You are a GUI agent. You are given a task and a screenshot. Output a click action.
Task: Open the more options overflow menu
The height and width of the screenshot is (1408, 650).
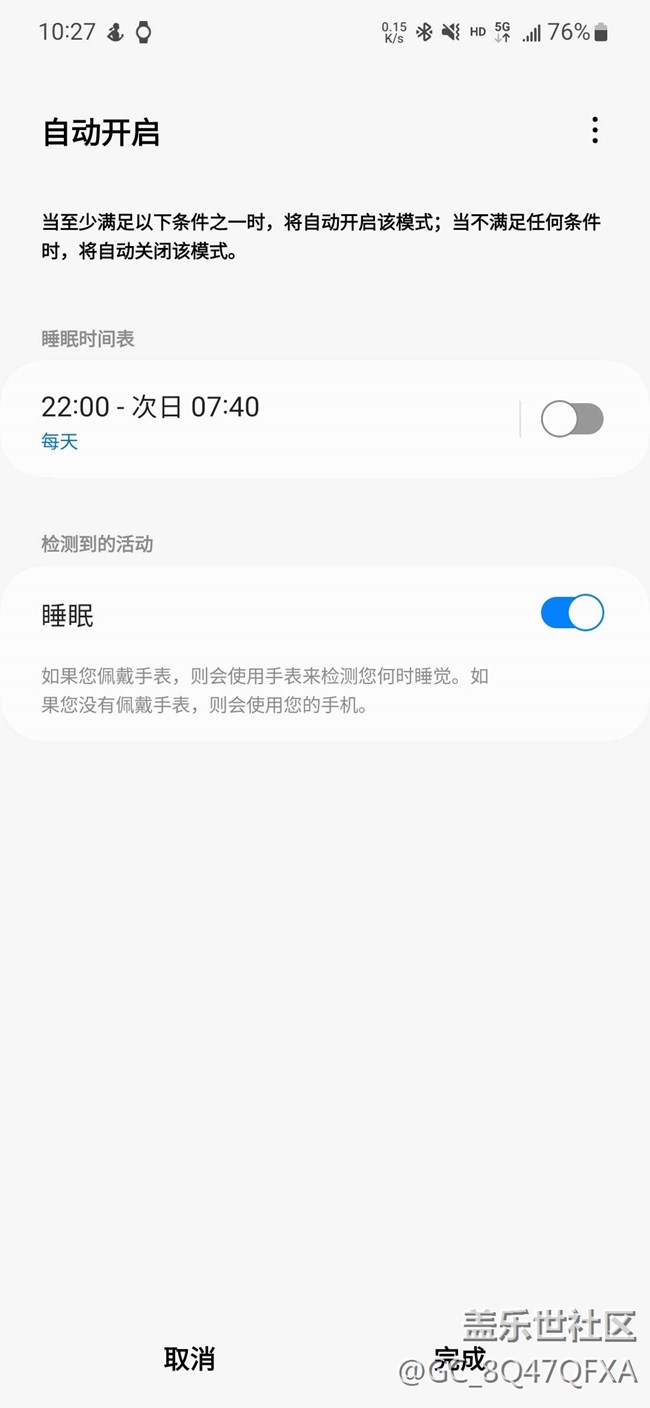pos(595,130)
